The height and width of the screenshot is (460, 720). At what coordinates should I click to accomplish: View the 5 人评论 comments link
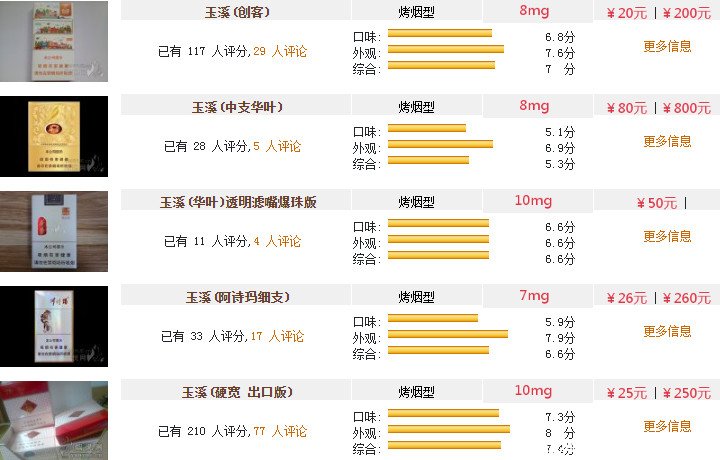tap(277, 146)
